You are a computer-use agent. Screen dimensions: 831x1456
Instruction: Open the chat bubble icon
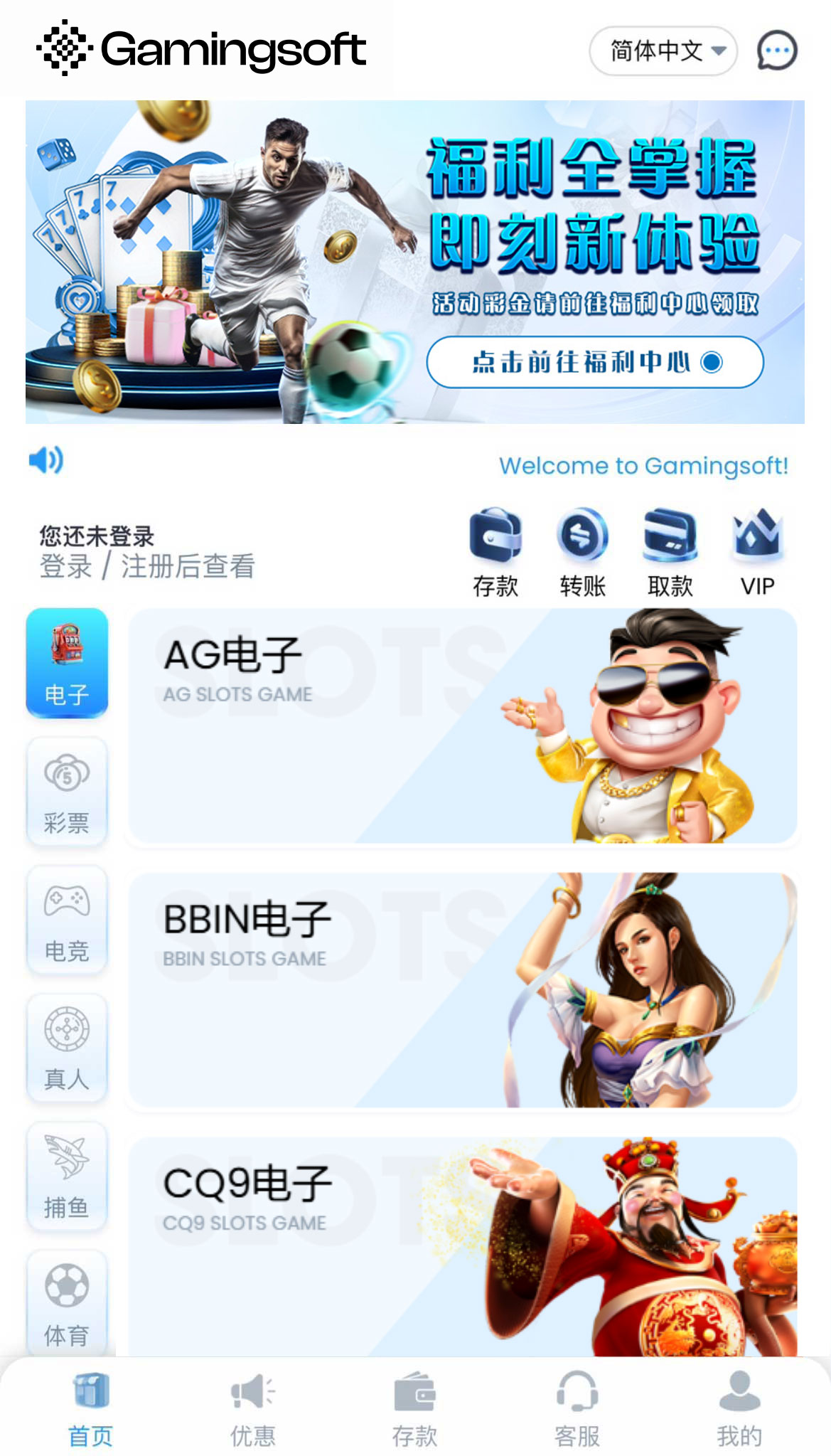pyautogui.click(x=776, y=51)
